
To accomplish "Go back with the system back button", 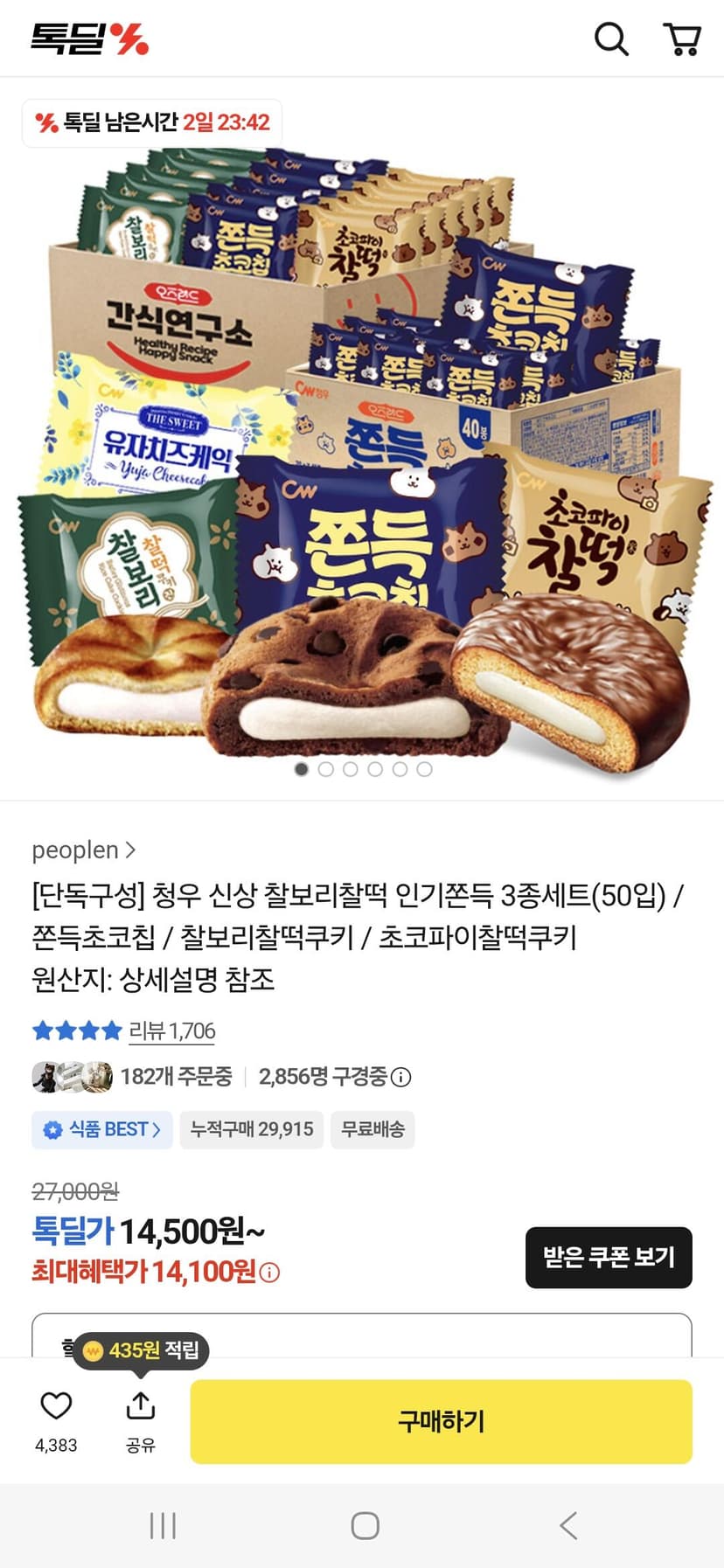I will point(568,1525).
